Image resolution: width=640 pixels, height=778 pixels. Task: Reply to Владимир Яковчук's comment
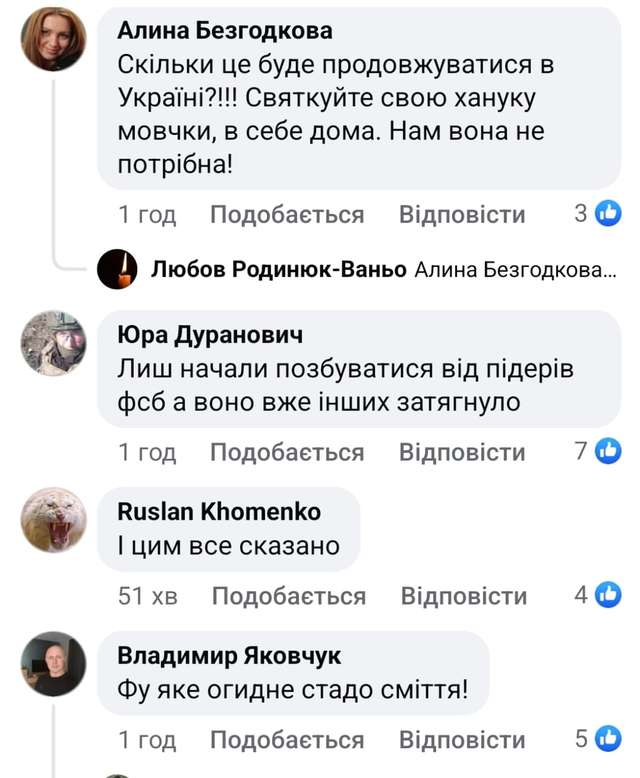[x=461, y=740]
